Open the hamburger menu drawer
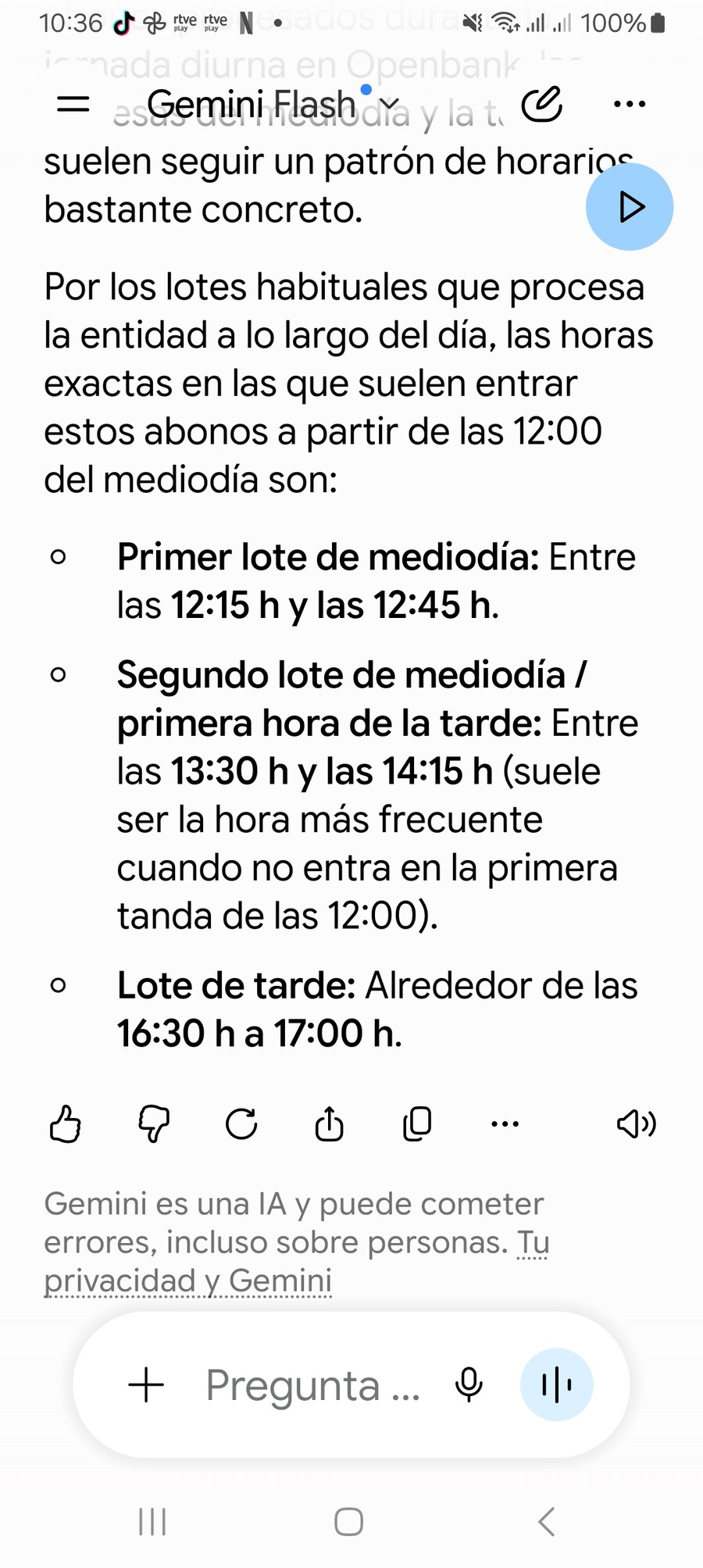703x1568 pixels. 73,104
